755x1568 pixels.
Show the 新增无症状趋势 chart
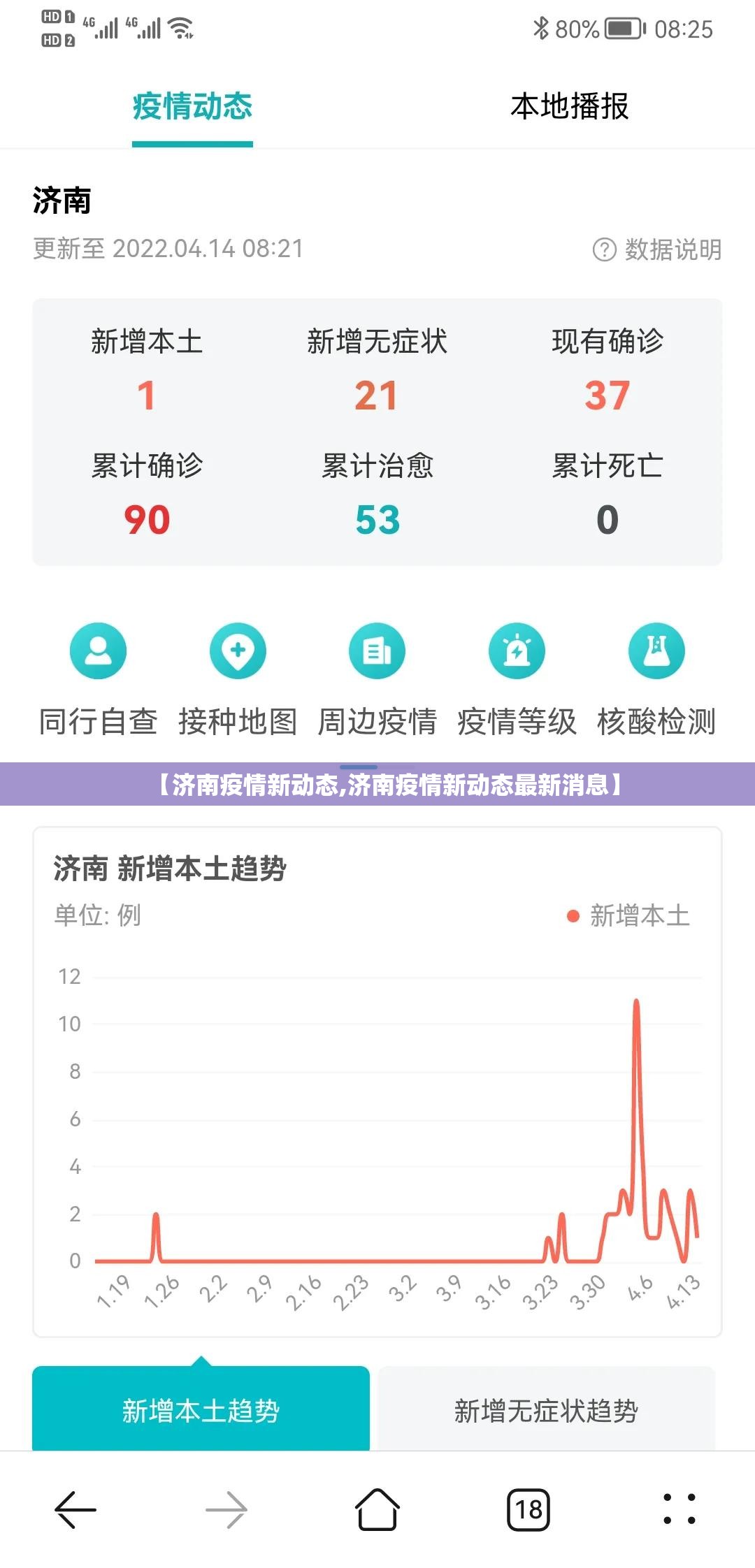547,1410
